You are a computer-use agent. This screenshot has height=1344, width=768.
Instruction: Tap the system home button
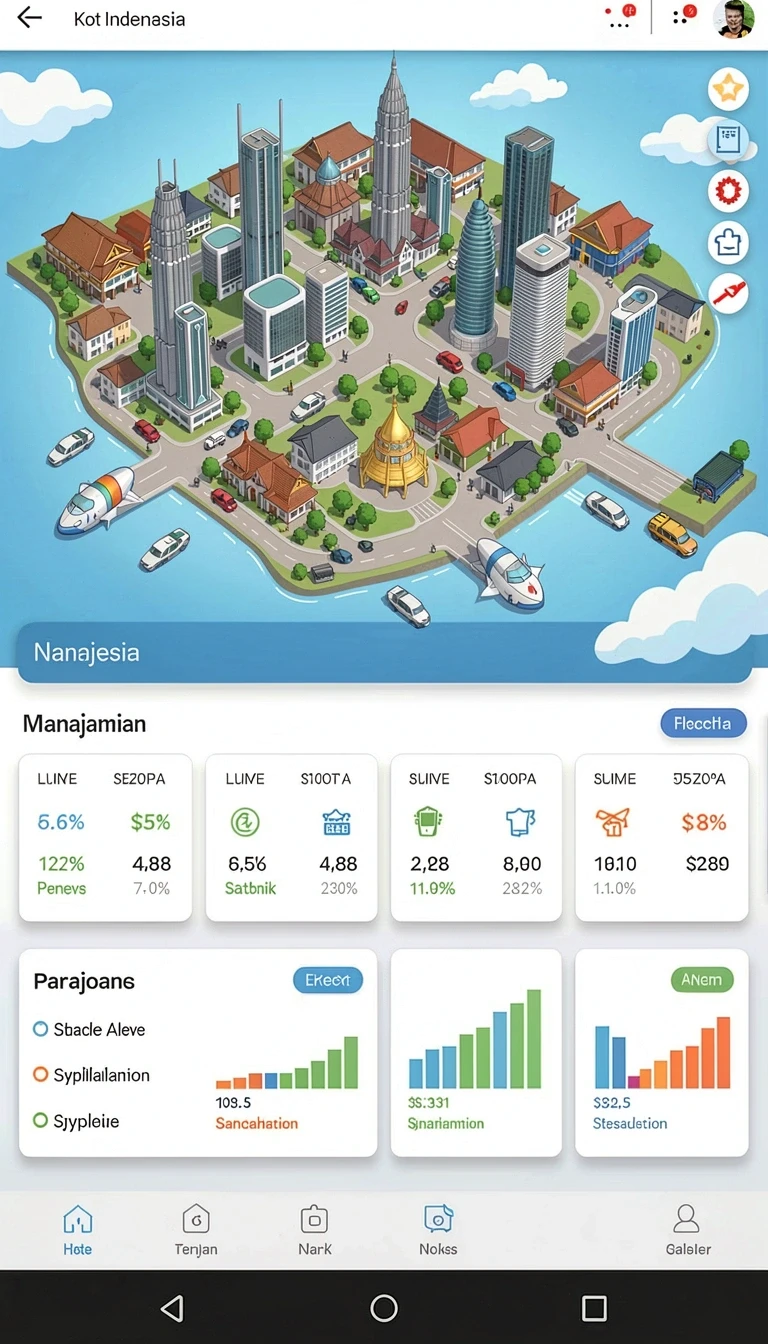[384, 1307]
